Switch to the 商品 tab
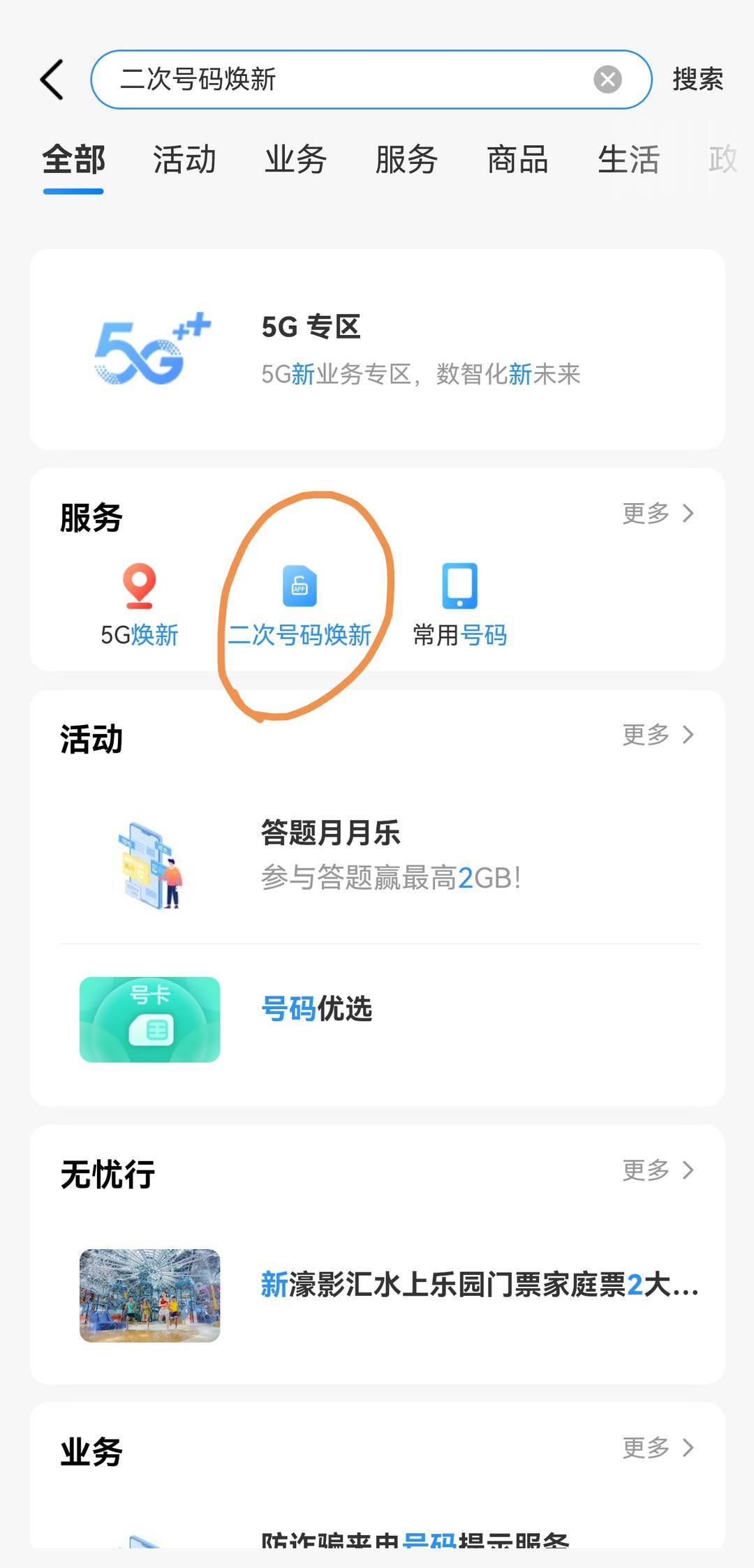 coord(517,160)
